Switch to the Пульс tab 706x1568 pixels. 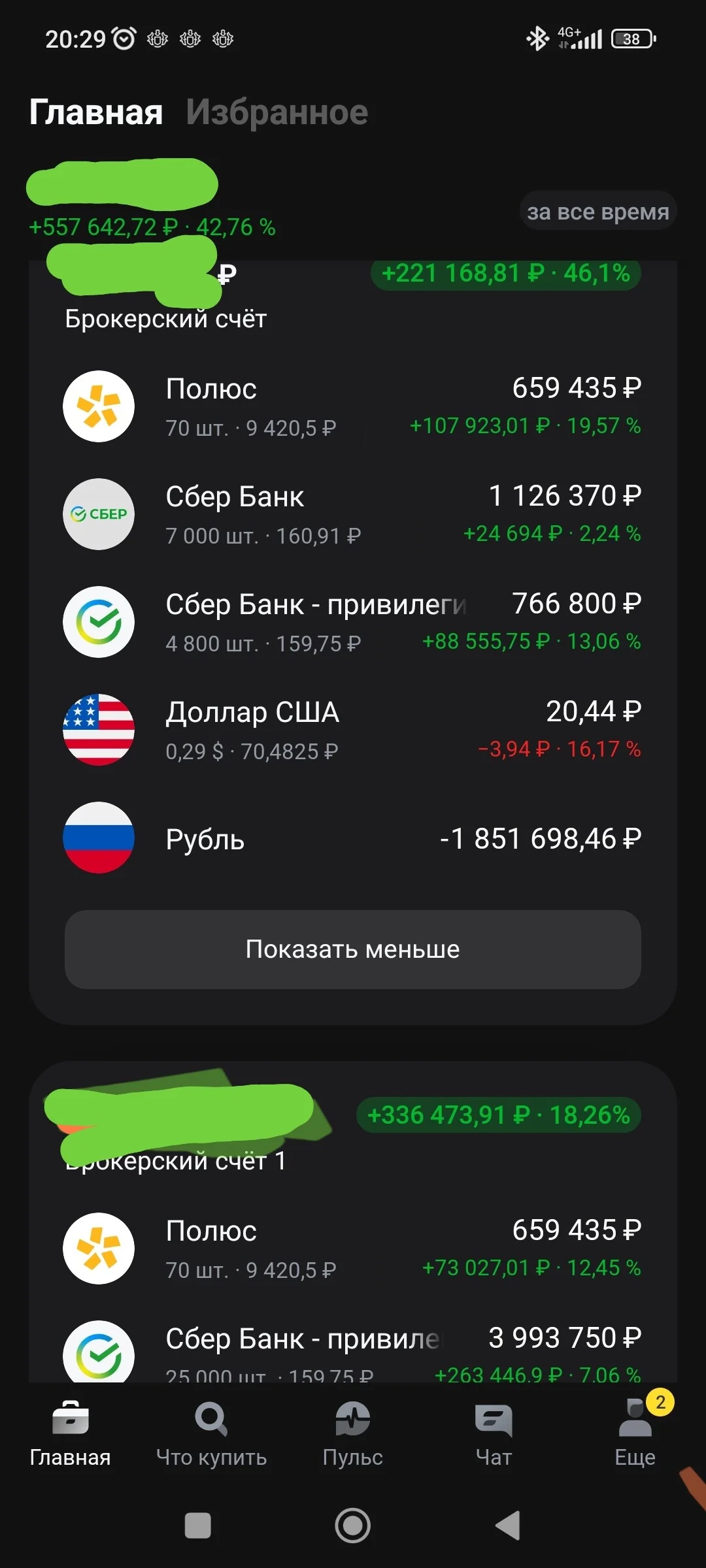pos(352,1433)
